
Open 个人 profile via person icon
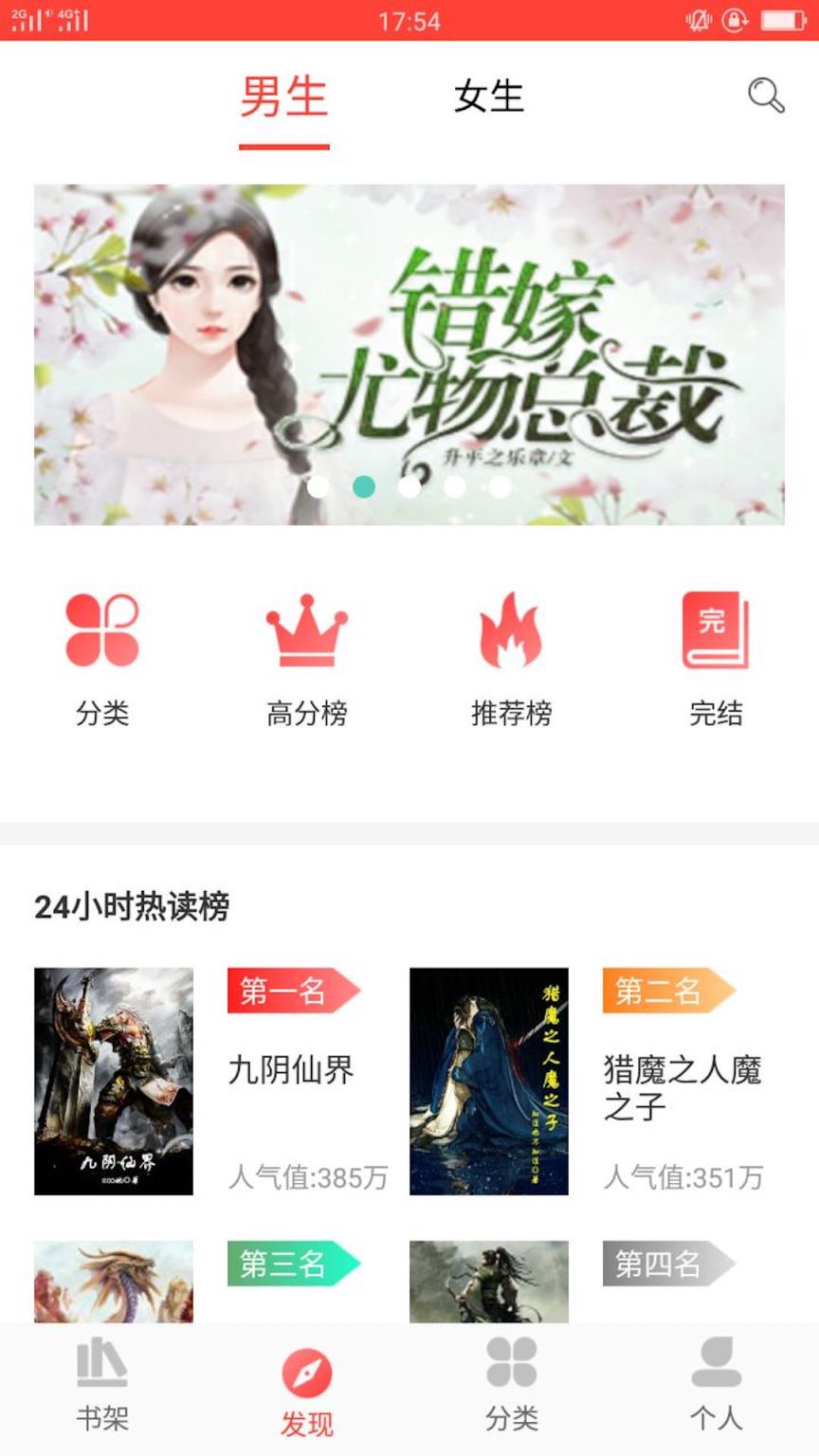pyautogui.click(x=717, y=1369)
